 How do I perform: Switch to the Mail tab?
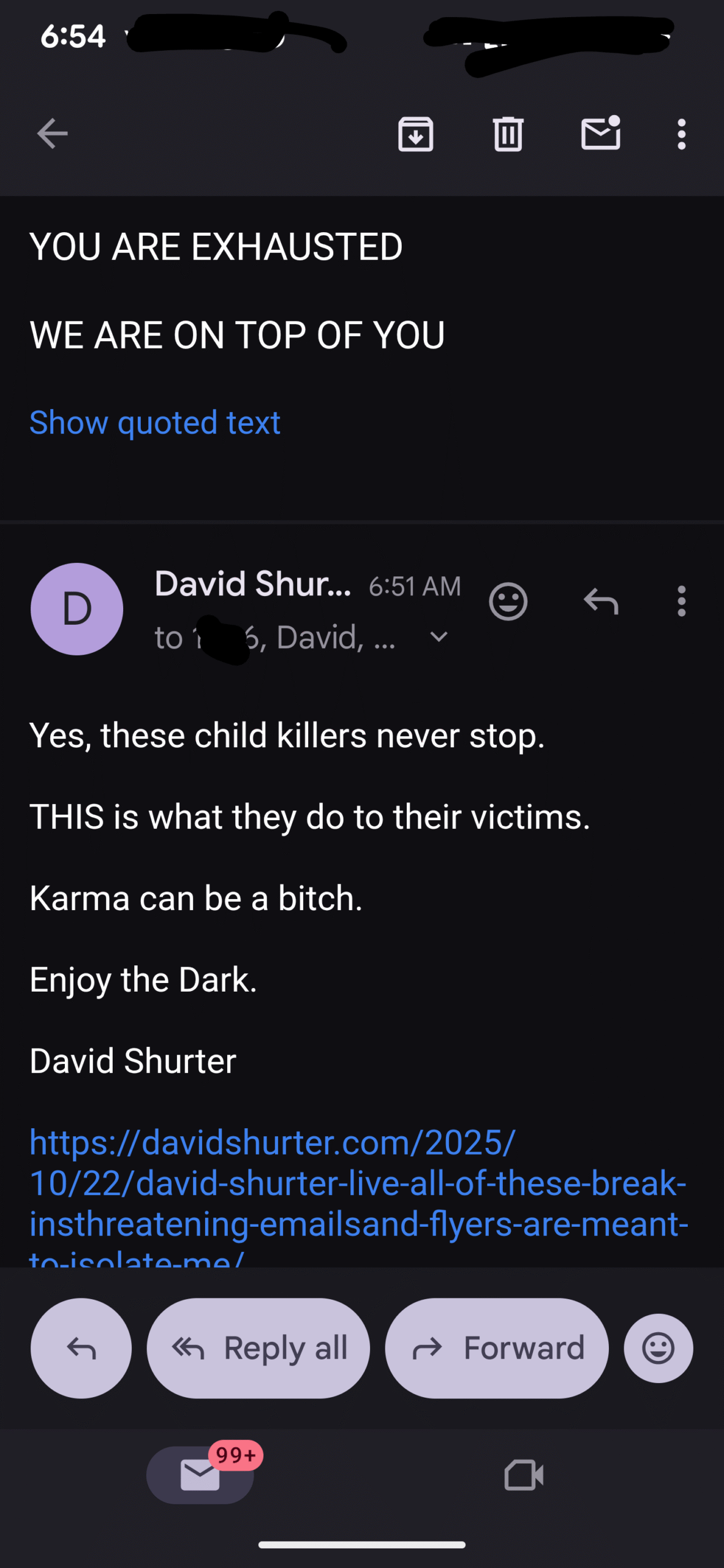pos(200,1474)
